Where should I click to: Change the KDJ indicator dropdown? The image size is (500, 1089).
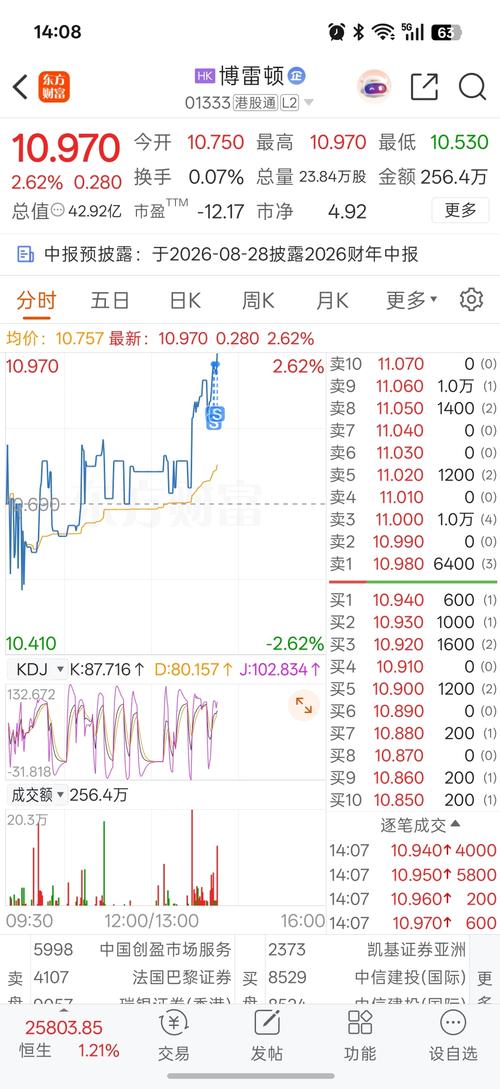38,670
